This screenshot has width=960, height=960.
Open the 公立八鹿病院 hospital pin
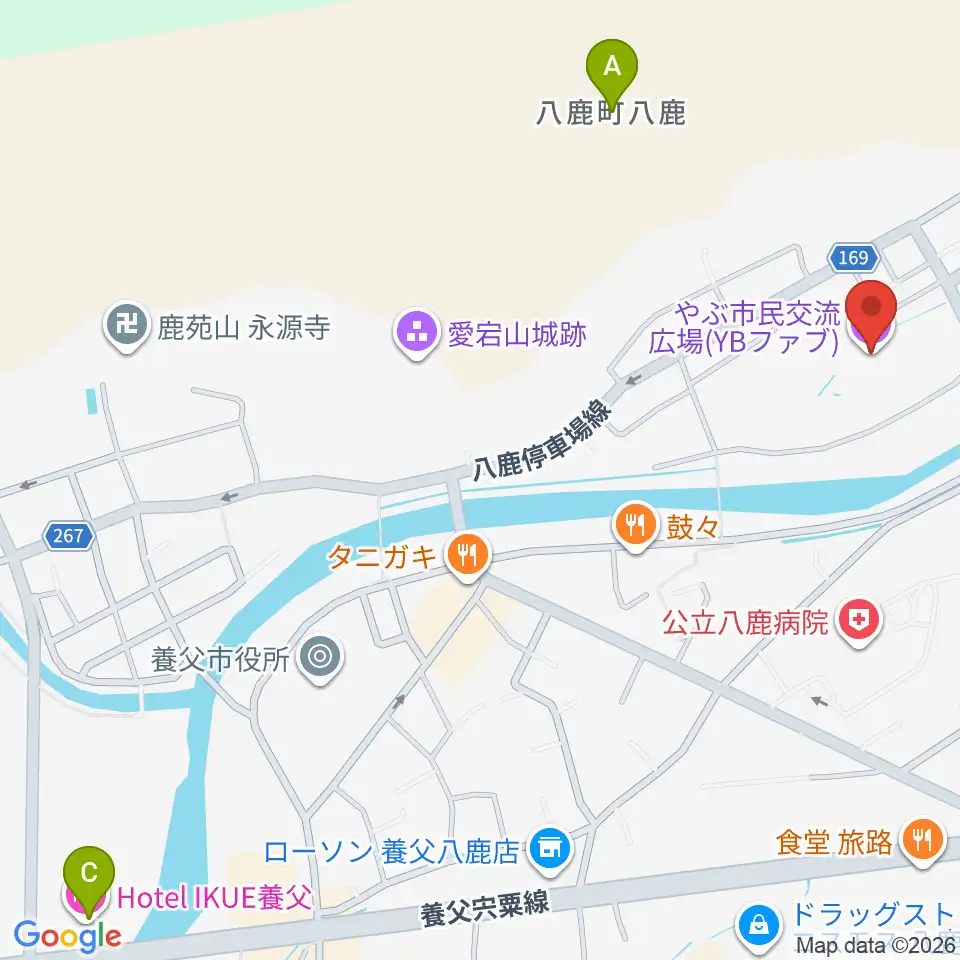(x=859, y=621)
